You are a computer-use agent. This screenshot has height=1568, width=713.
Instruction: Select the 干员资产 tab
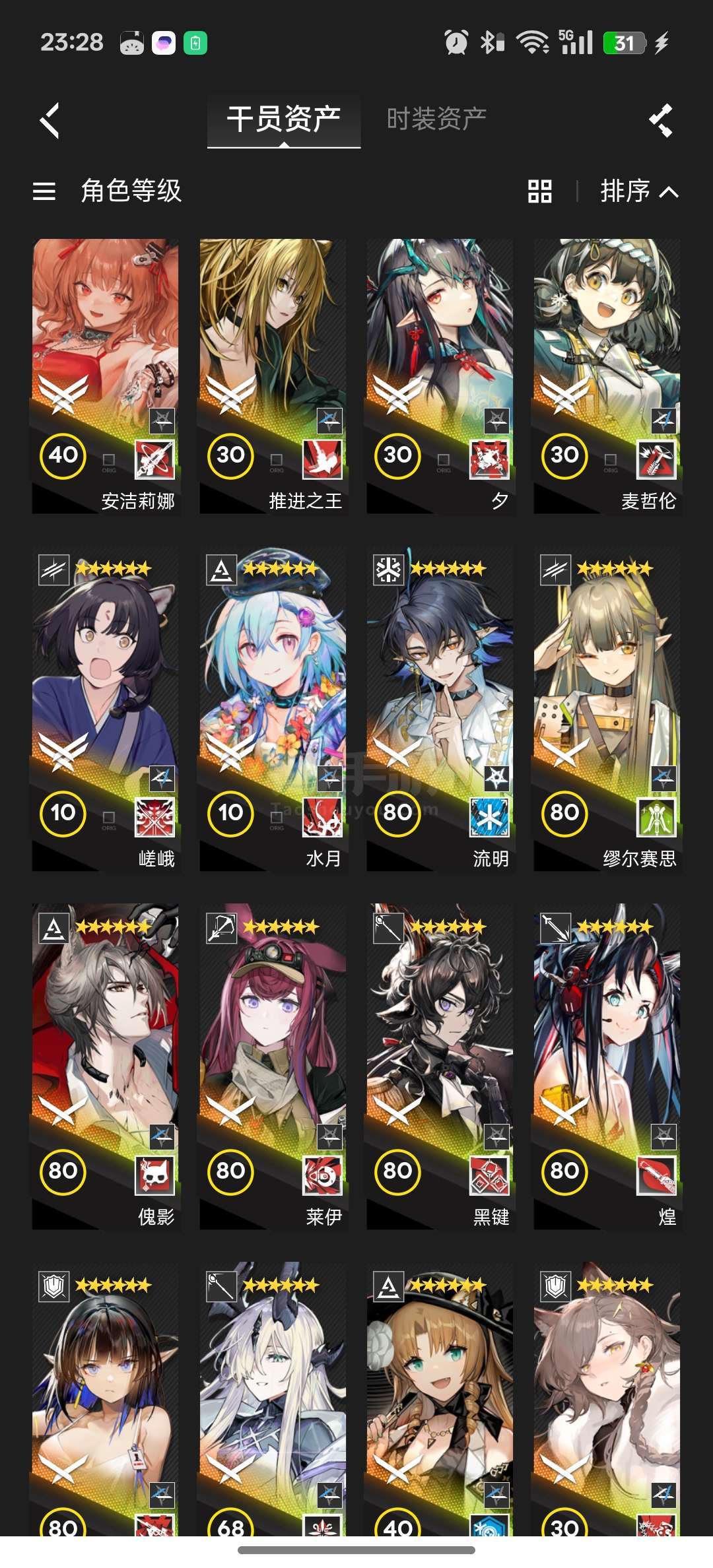[x=284, y=119]
